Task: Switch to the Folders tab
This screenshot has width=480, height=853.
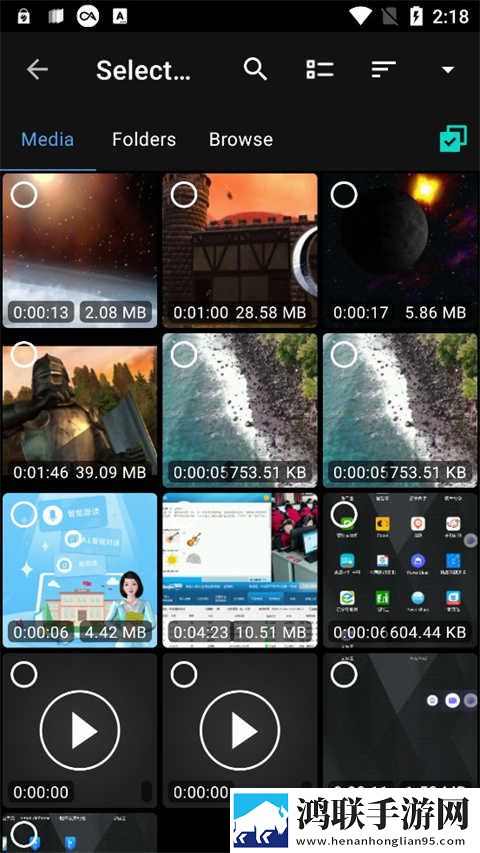Action: [x=144, y=139]
